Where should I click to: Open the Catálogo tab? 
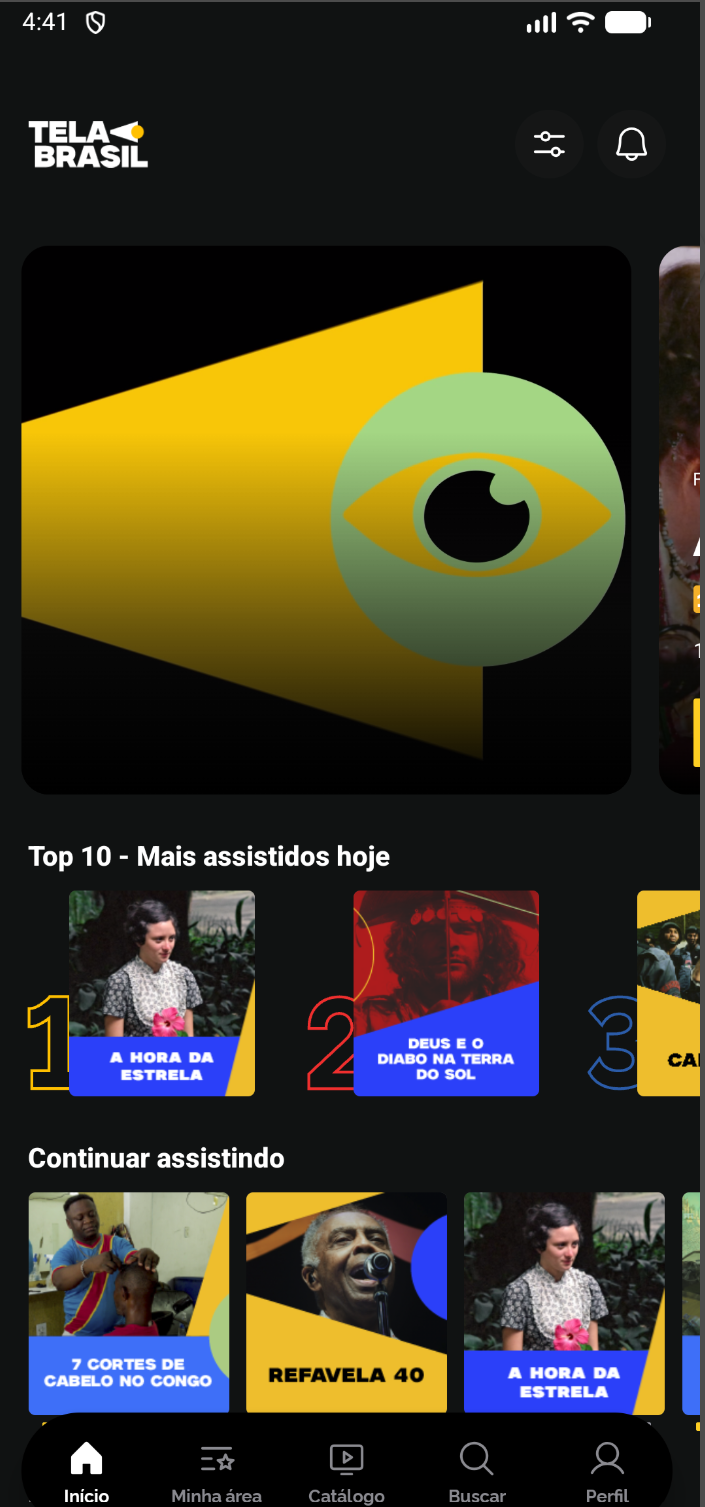click(346, 1472)
